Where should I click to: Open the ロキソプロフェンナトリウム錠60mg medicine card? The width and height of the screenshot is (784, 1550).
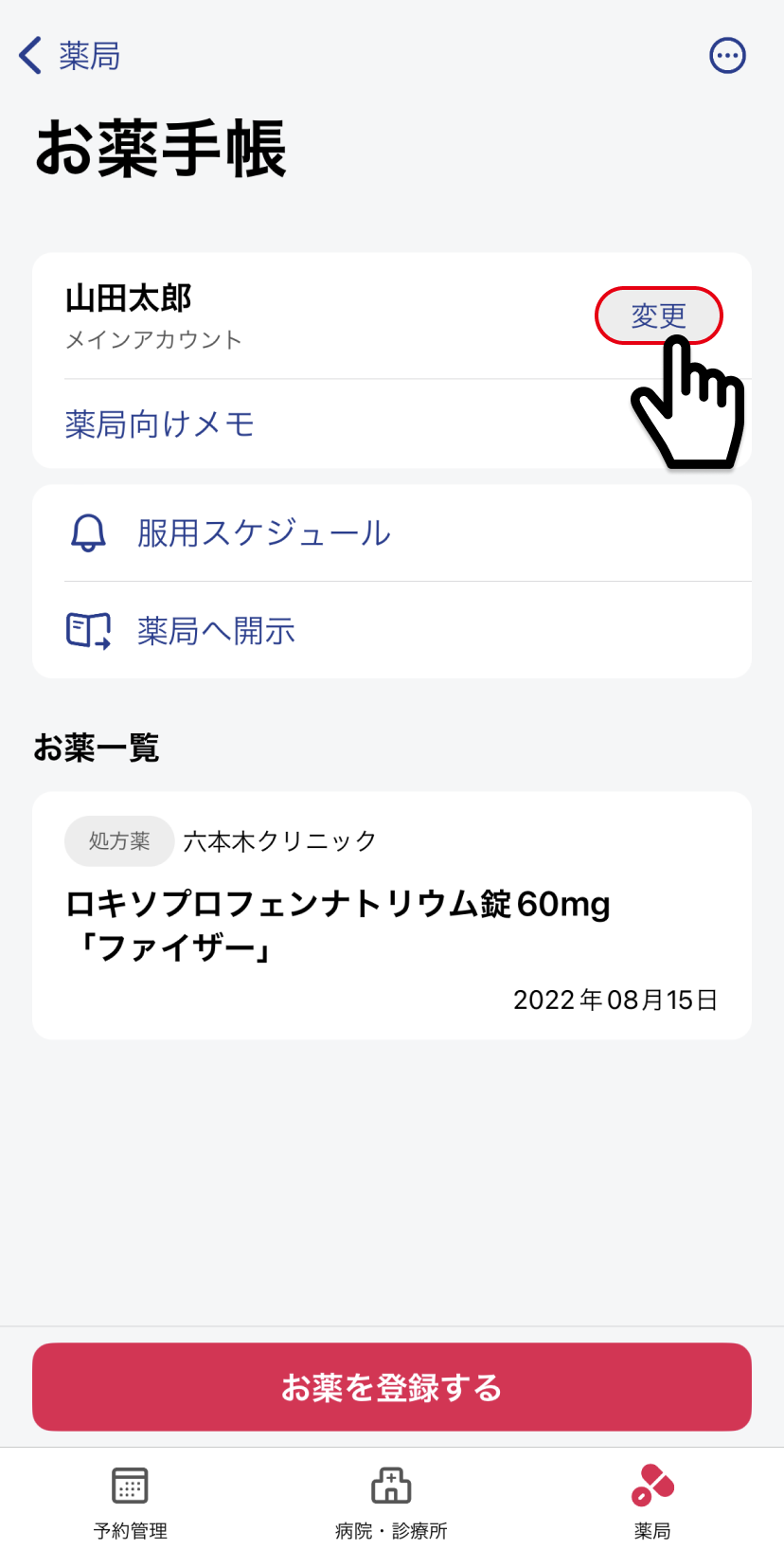[392, 915]
